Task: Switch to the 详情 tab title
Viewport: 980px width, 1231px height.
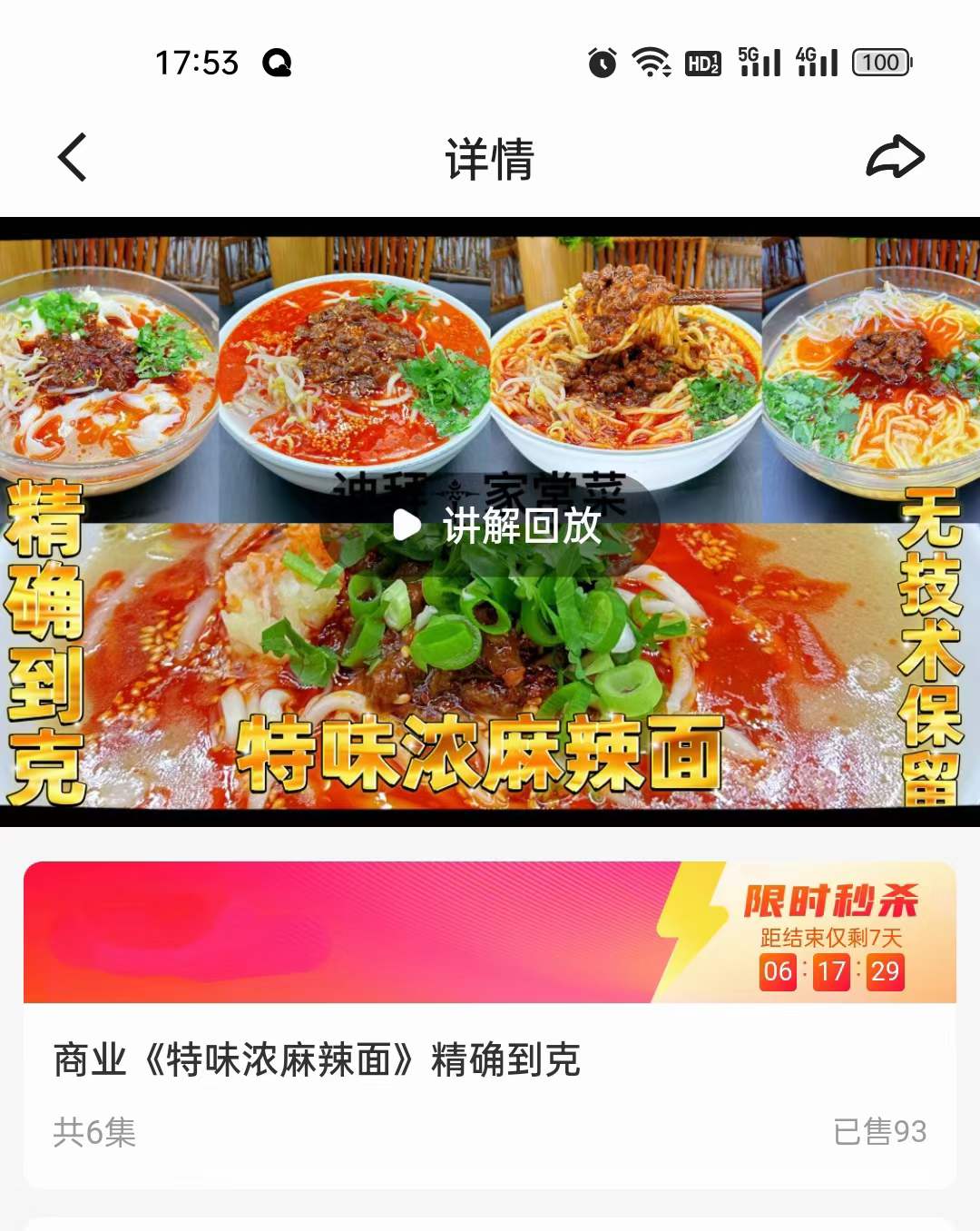Action: [x=490, y=156]
